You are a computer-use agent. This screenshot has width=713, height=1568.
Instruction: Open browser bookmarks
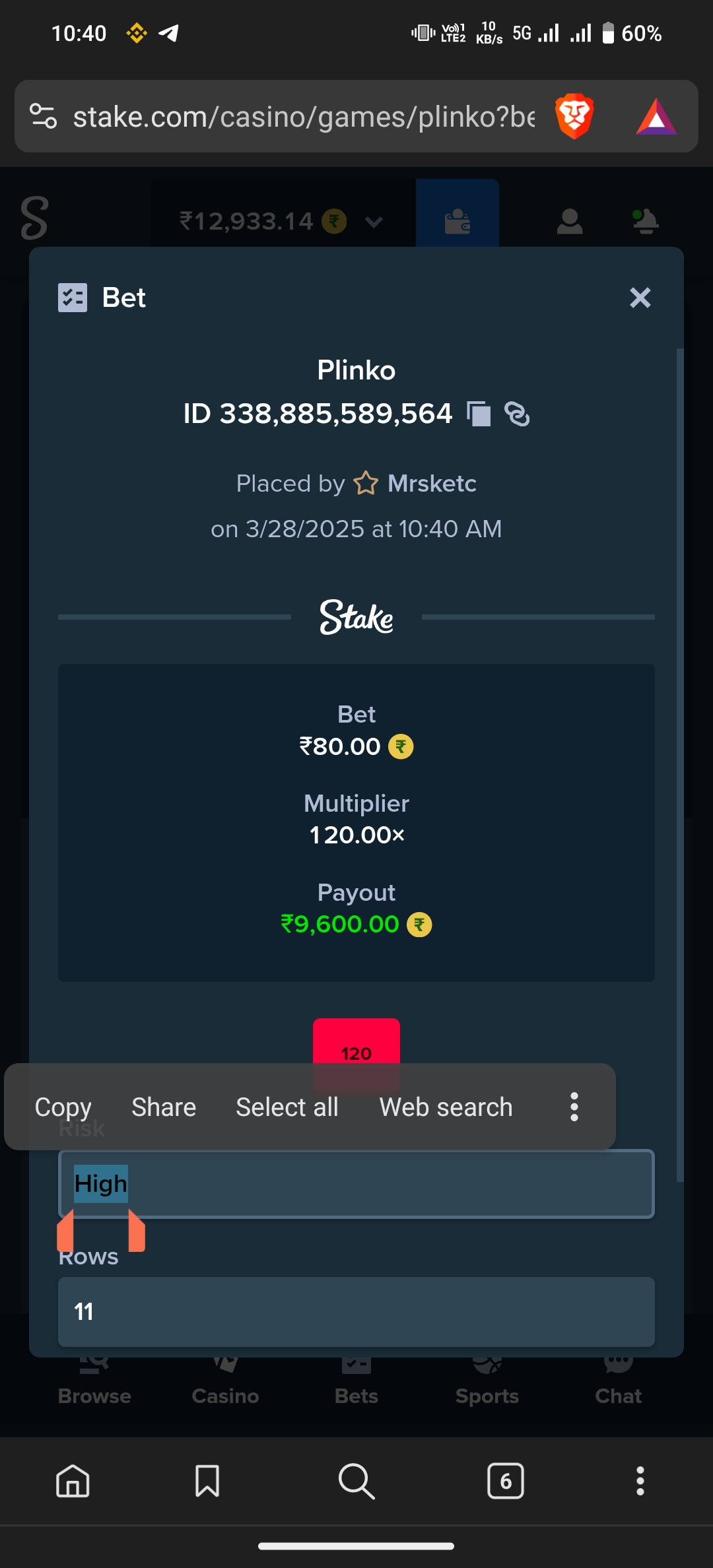pos(207,1481)
